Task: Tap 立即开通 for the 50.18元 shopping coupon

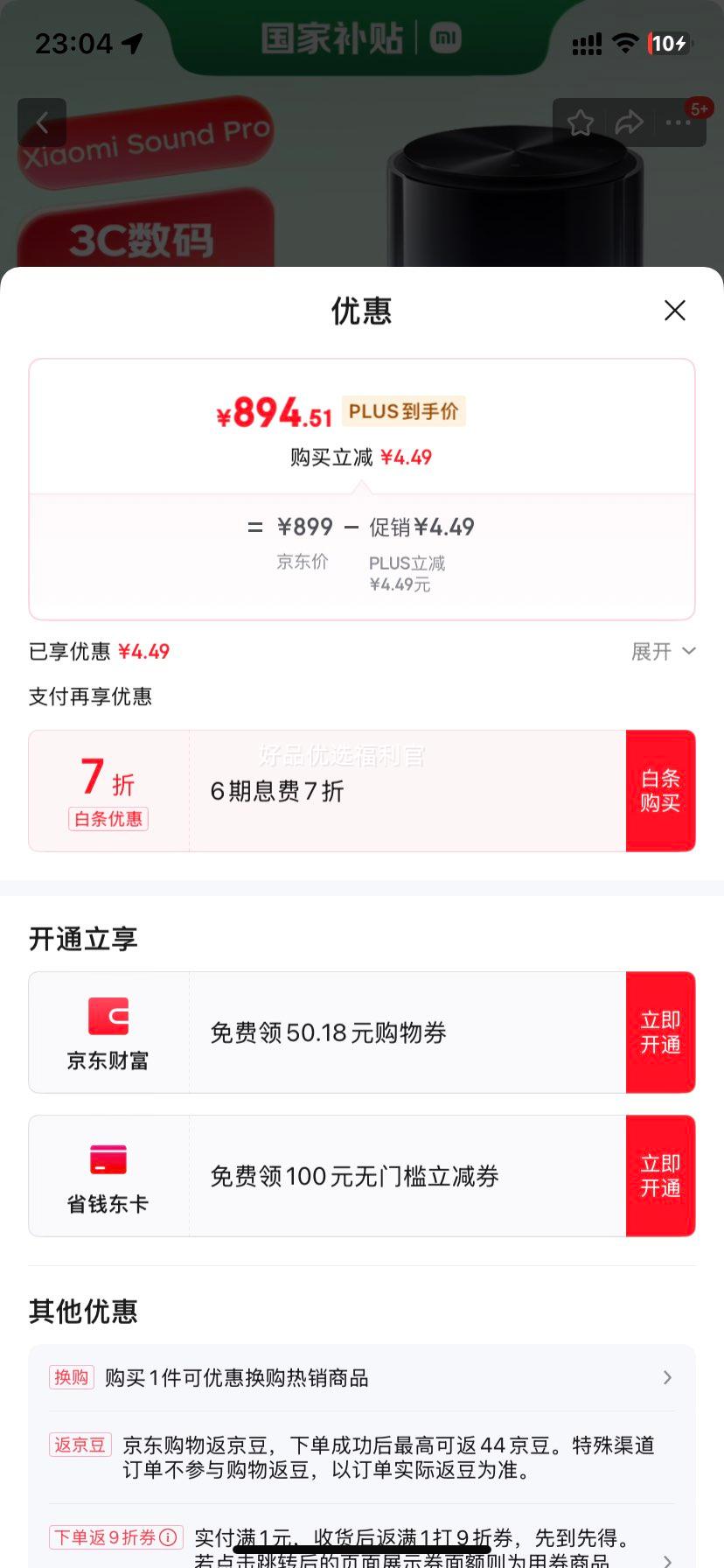Action: [661, 1031]
